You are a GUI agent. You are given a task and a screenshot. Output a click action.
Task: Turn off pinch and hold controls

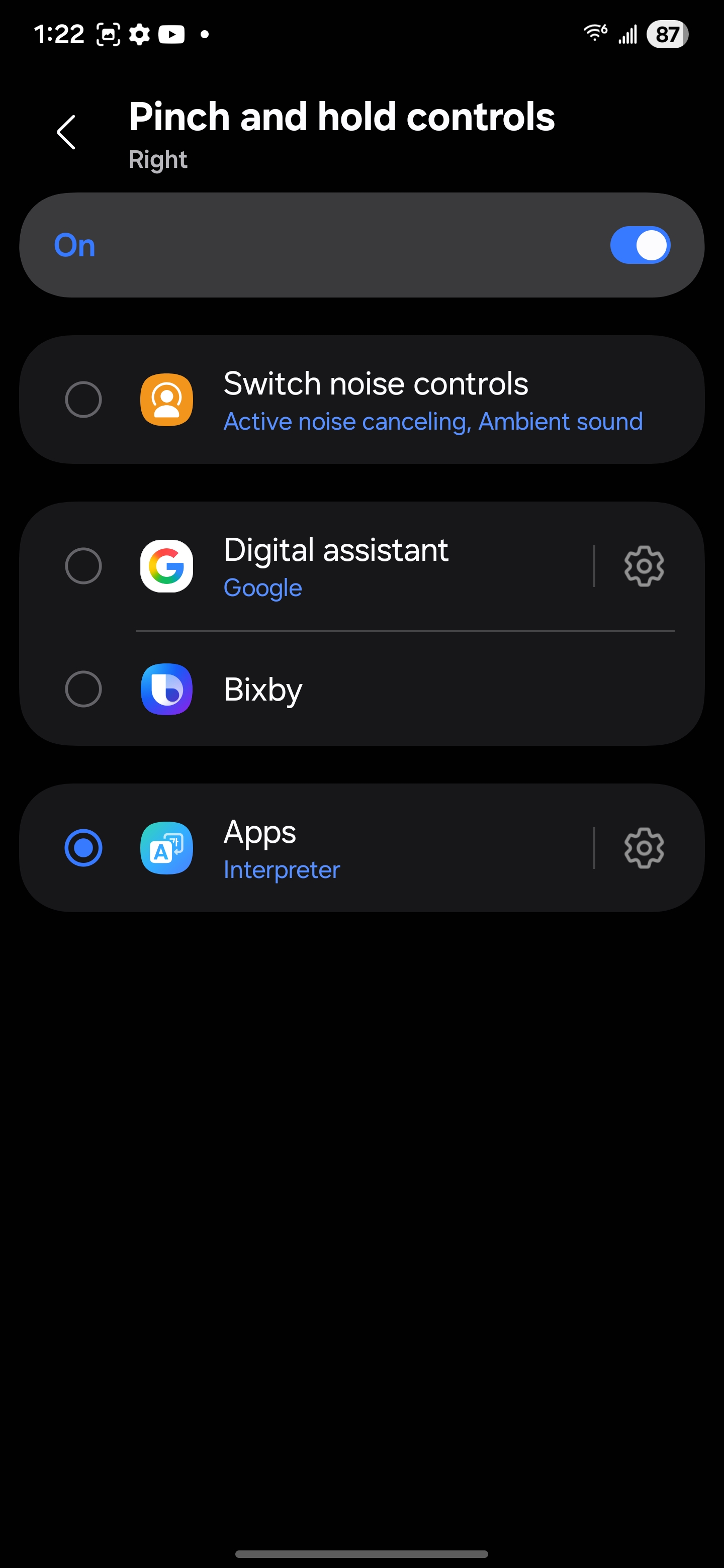pyautogui.click(x=641, y=245)
